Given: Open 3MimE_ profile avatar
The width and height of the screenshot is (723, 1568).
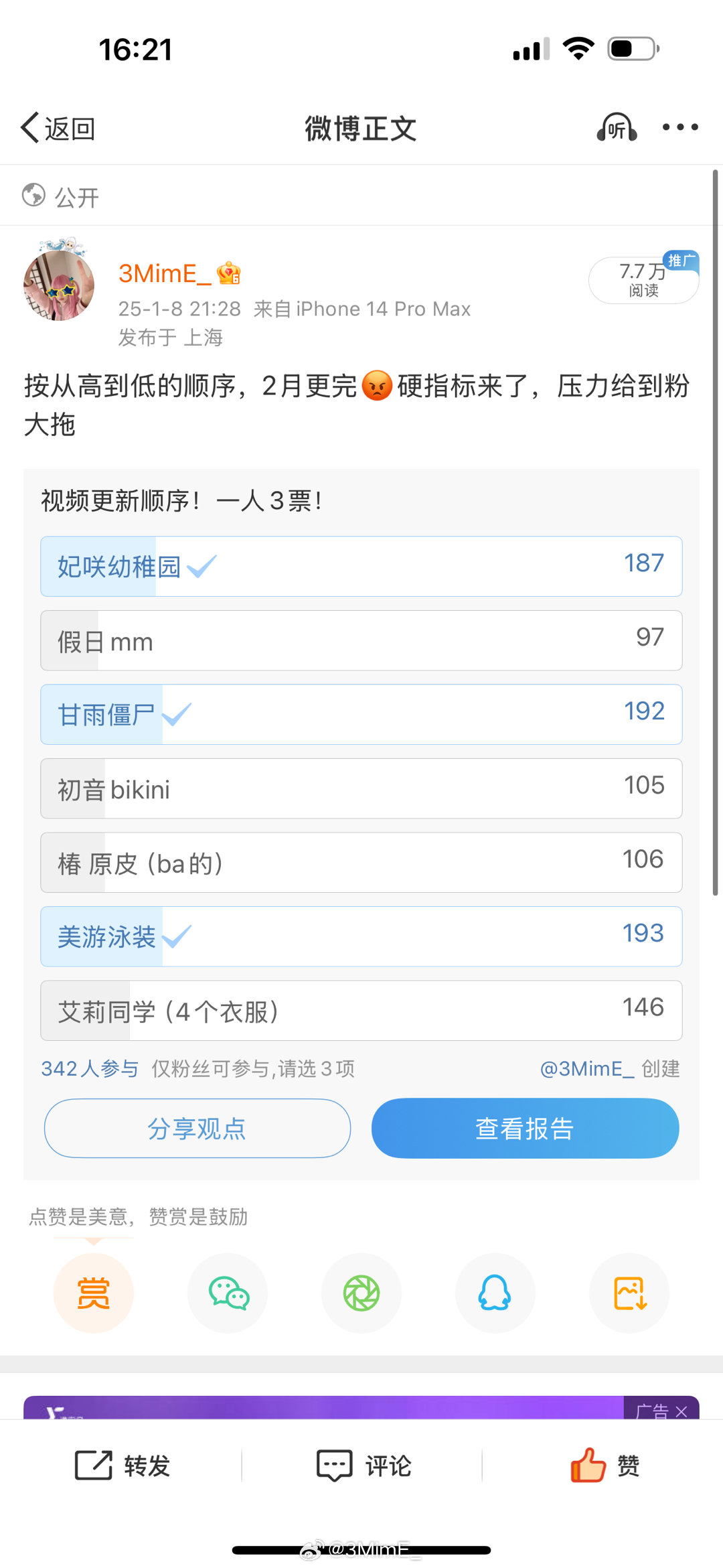Looking at the screenshot, I should pyautogui.click(x=59, y=283).
